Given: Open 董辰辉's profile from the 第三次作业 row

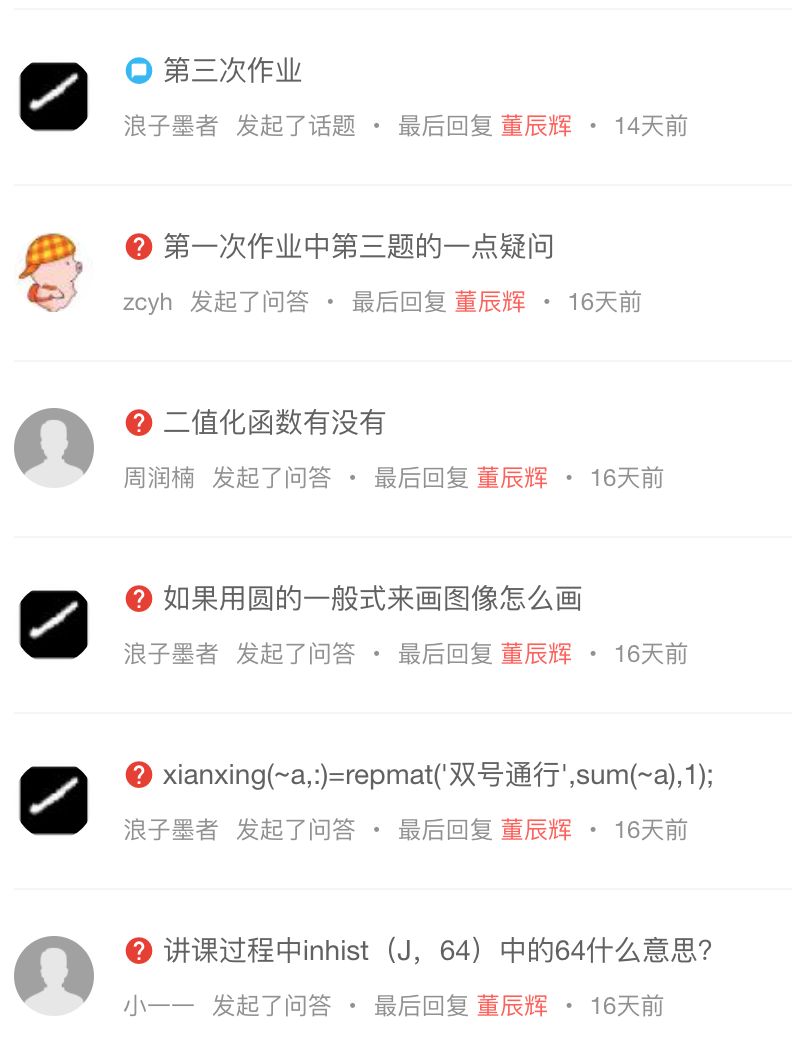Looking at the screenshot, I should [x=536, y=126].
